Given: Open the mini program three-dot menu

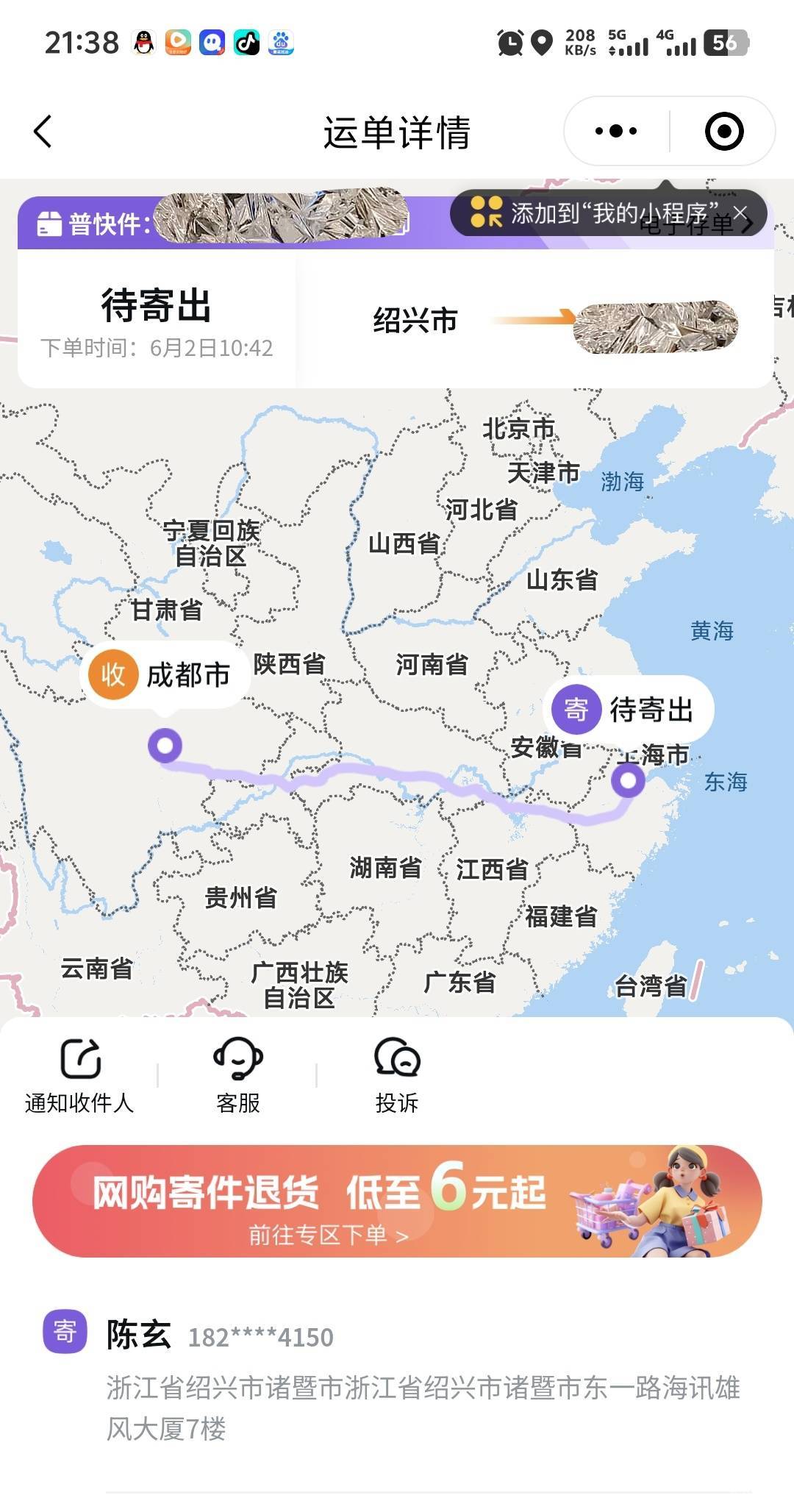Looking at the screenshot, I should click(616, 132).
